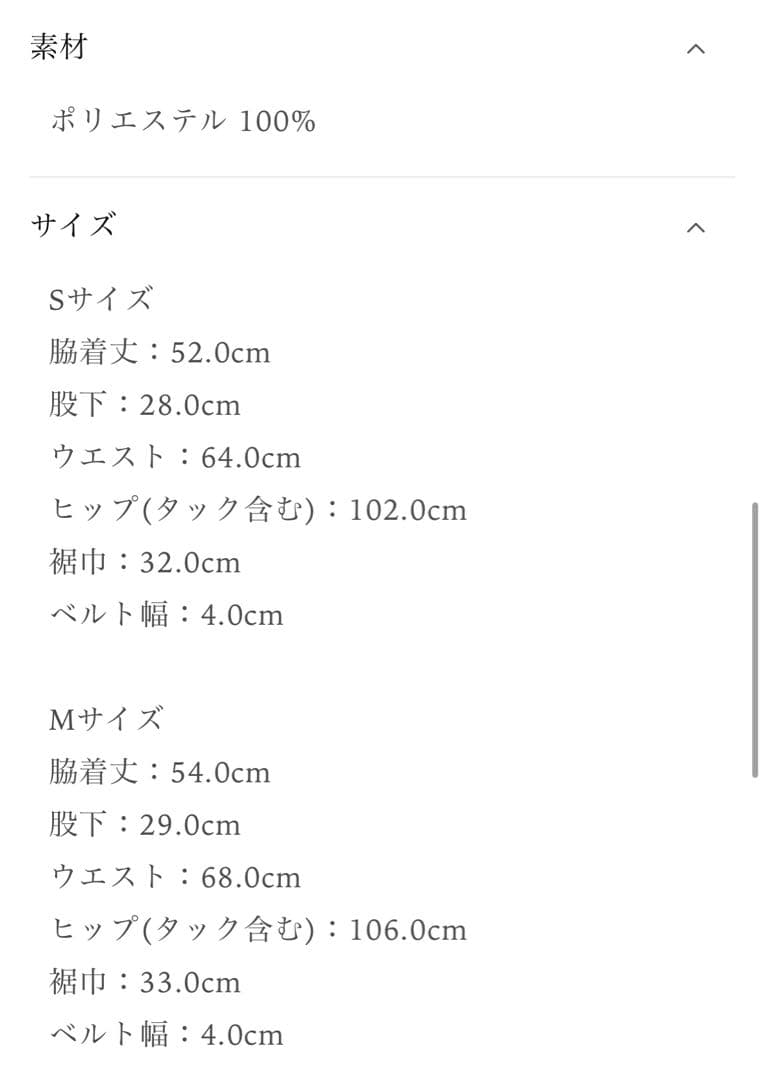Click the ベルト幅：4.0cm line under Sサイズ
765x1080 pixels.
tap(167, 614)
